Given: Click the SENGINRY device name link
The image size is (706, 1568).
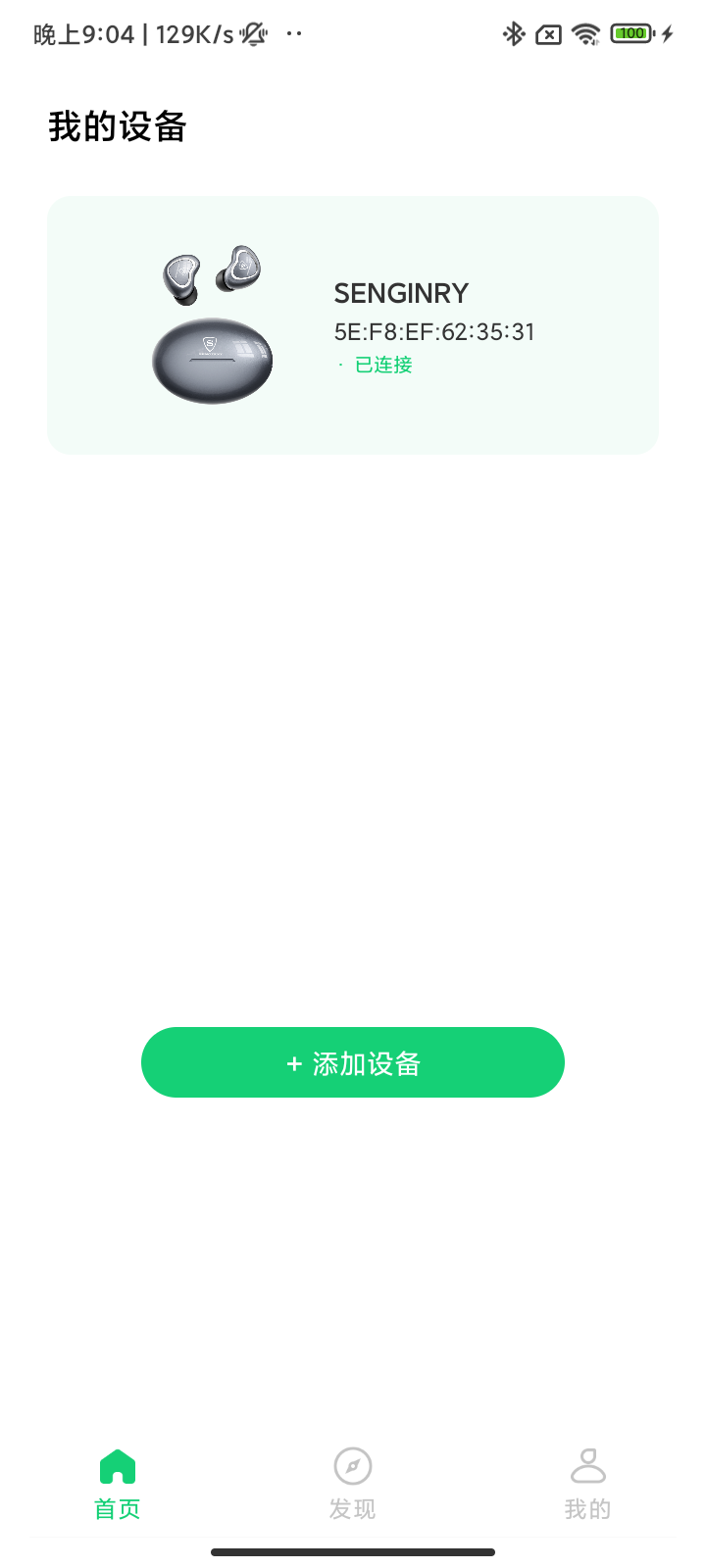Looking at the screenshot, I should 400,292.
